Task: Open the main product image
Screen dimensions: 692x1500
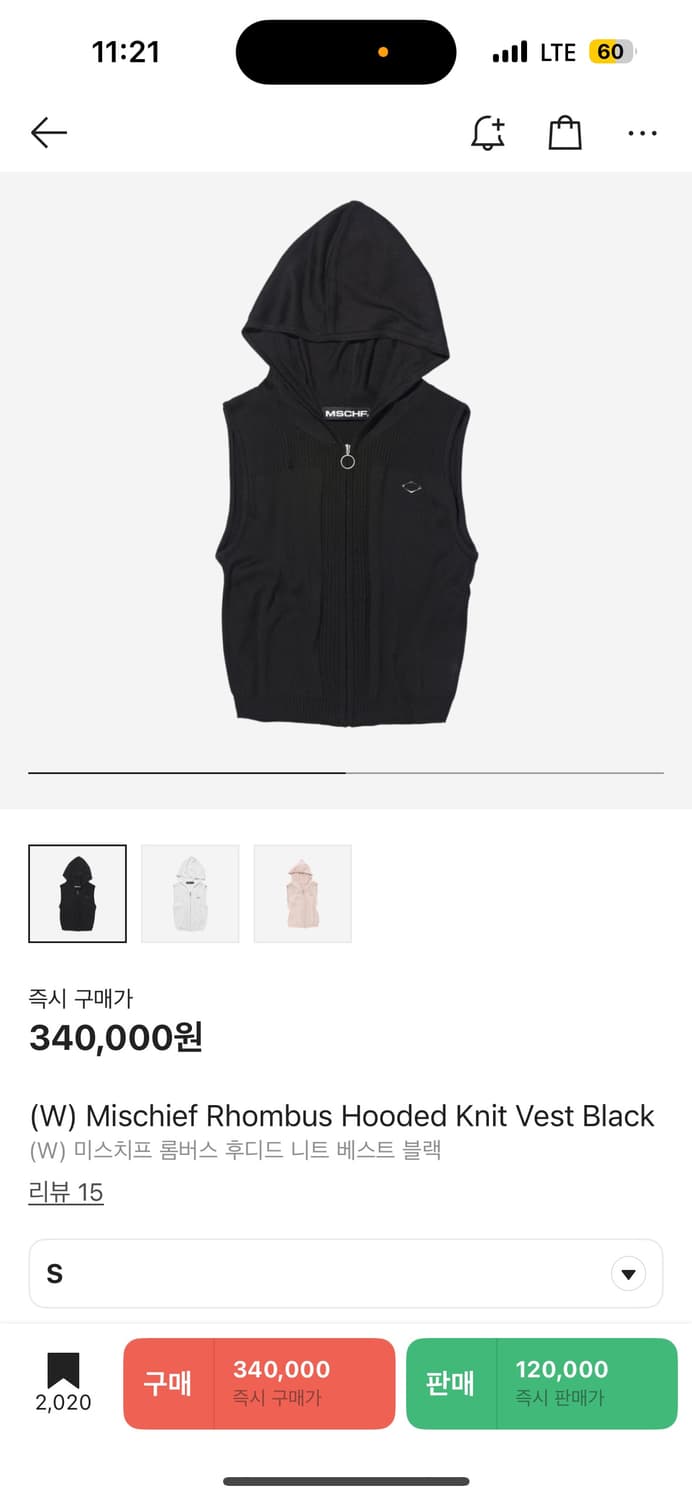Action: pos(346,470)
